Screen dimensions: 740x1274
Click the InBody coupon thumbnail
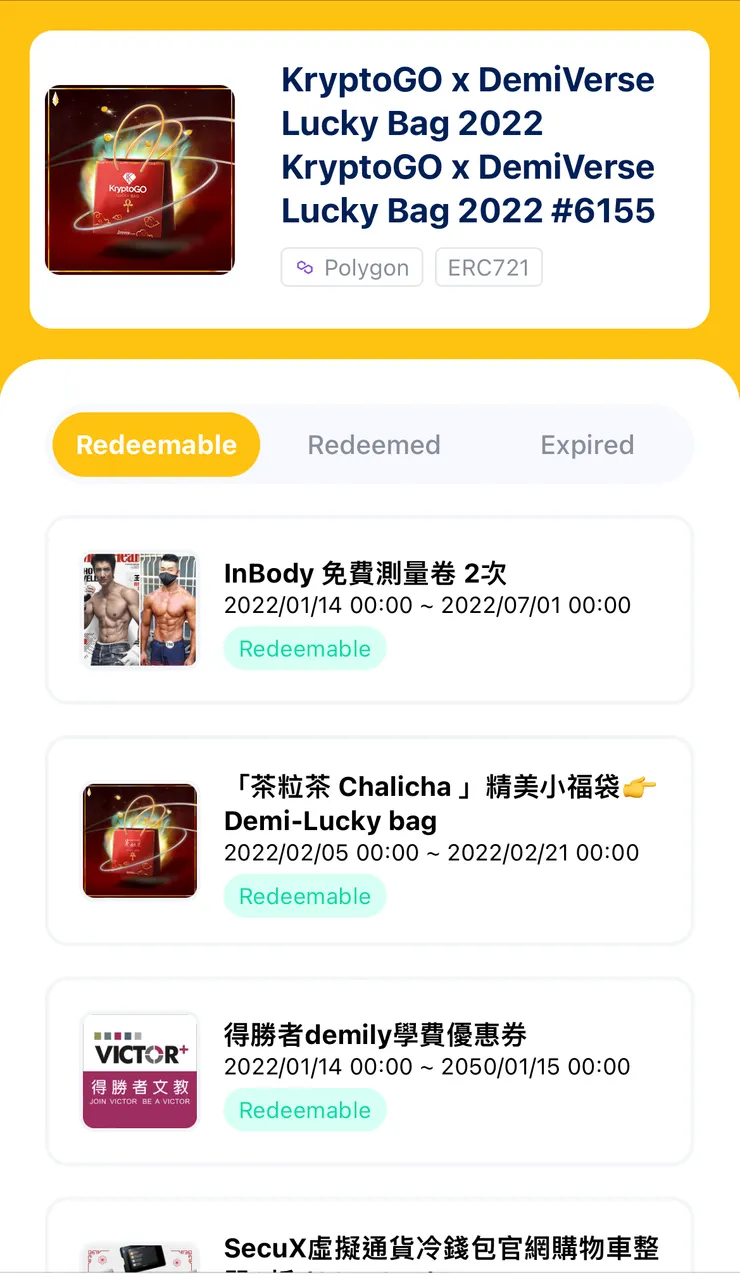(x=140, y=608)
